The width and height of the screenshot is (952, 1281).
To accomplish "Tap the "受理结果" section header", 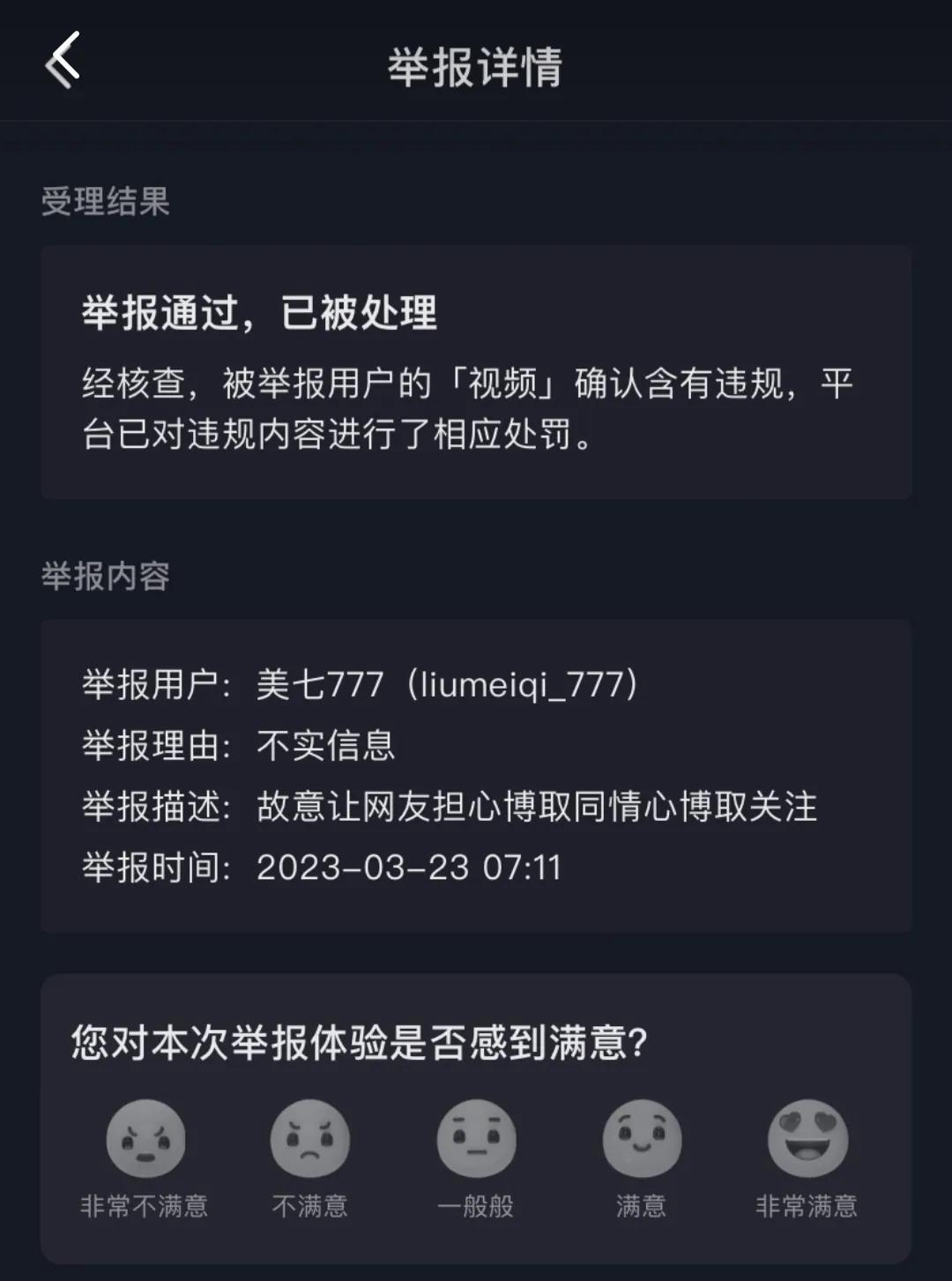I will [x=106, y=200].
